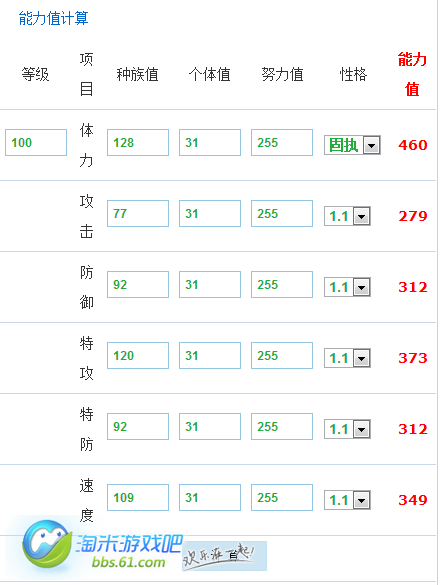Edit the 攻击 种族值 field showing 77

tap(138, 213)
